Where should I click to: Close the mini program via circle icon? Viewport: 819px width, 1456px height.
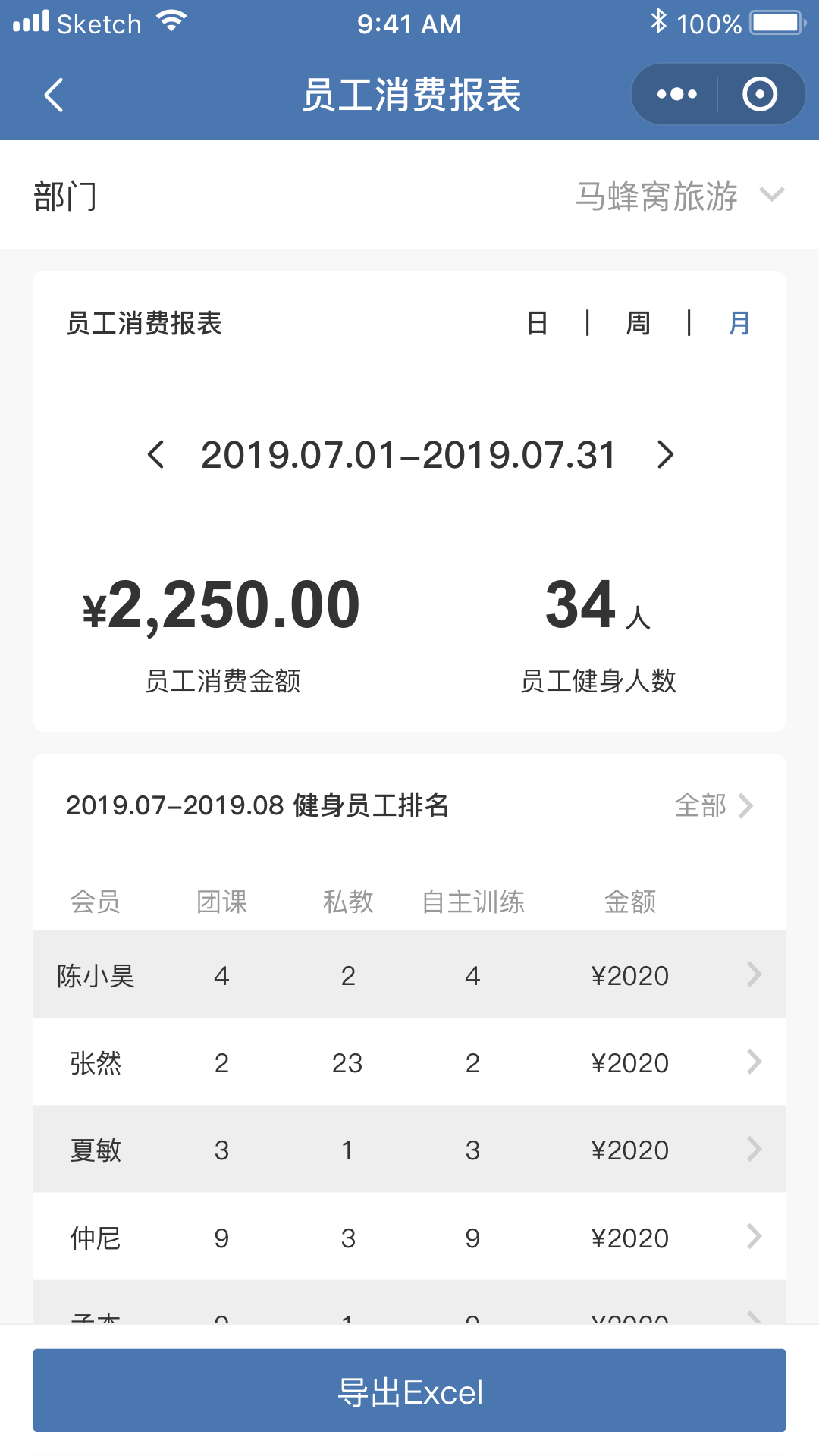pos(760,94)
